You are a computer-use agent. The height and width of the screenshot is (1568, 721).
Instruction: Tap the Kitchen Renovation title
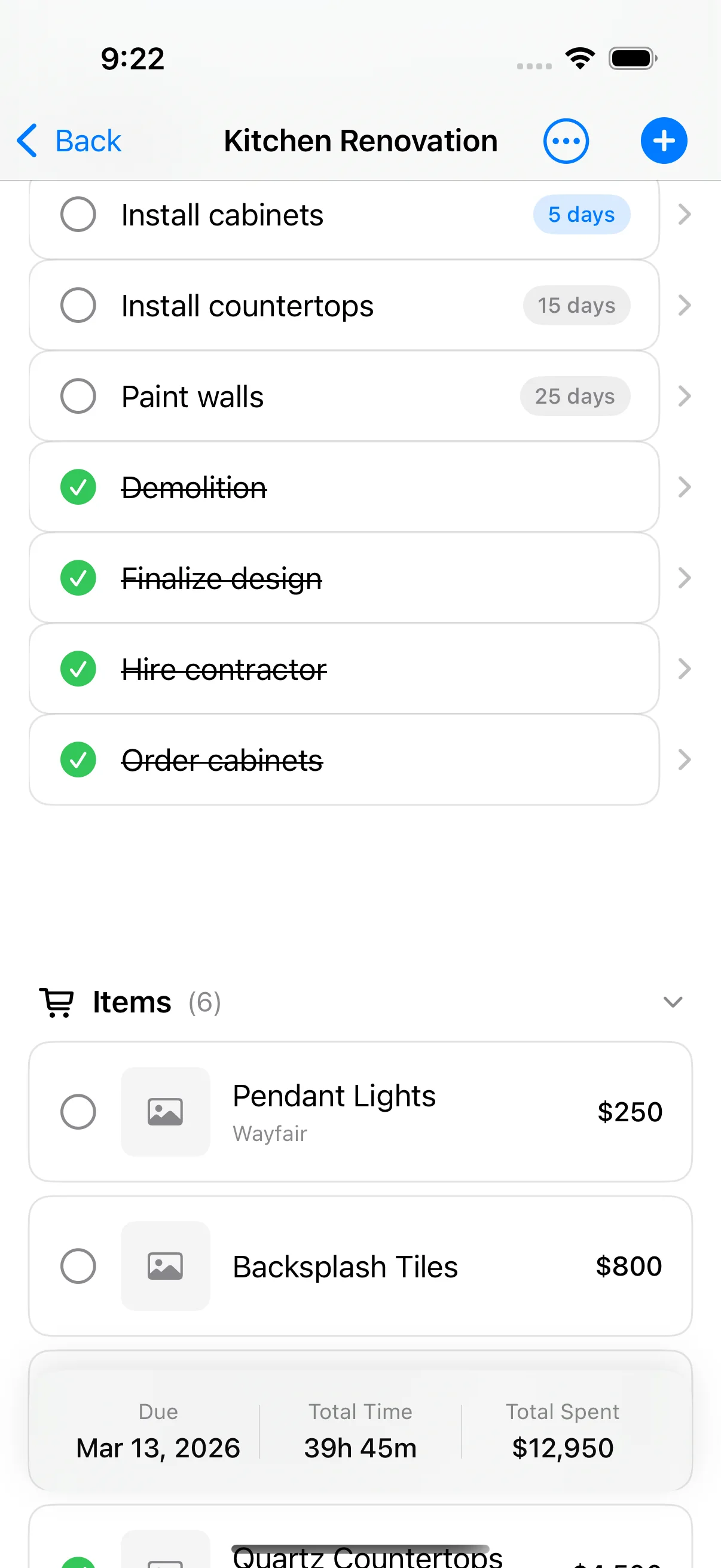pos(359,140)
